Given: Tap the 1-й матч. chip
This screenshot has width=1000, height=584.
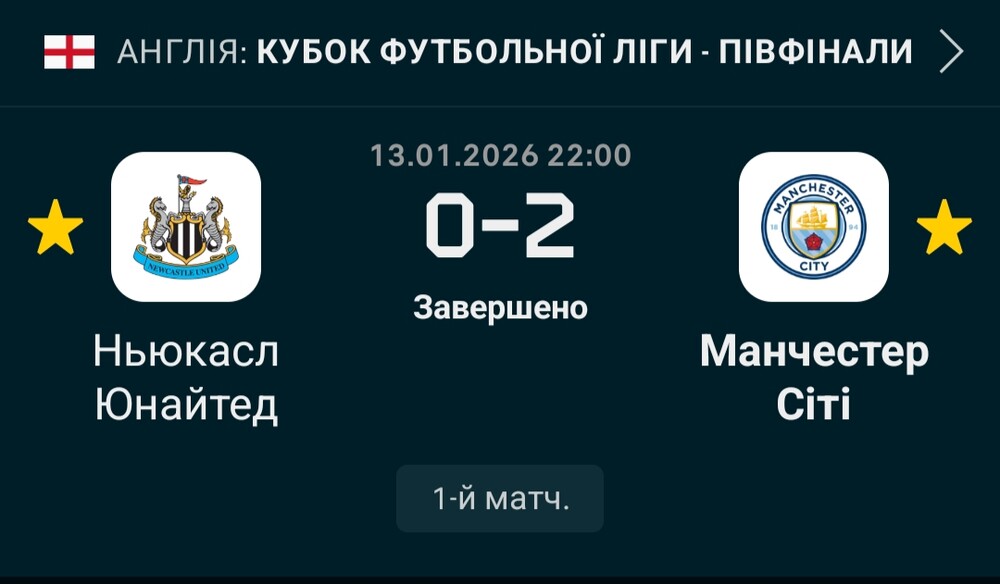Looking at the screenshot, I should coord(500,498).
